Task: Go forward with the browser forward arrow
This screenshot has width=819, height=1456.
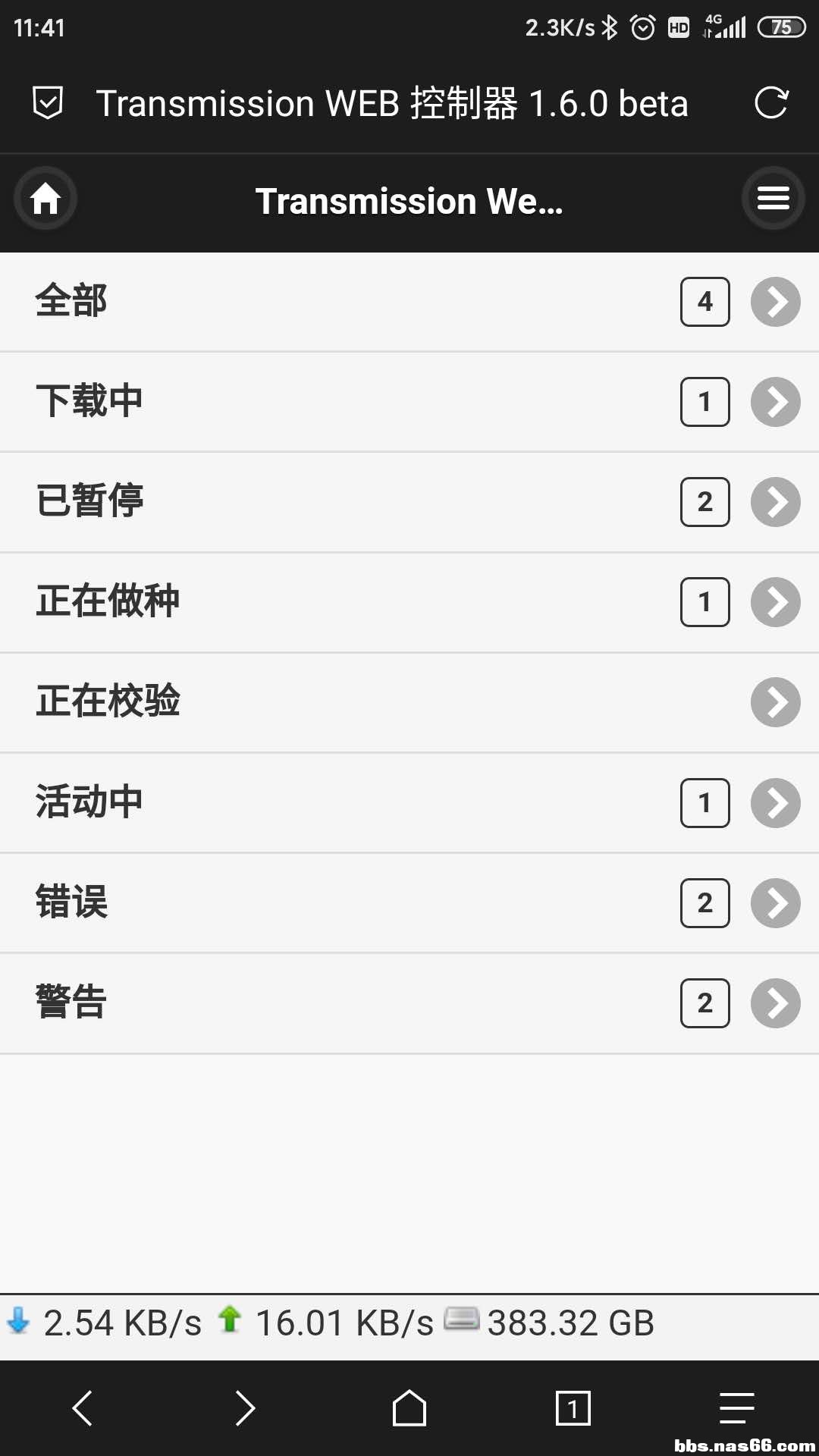Action: 245,1408
